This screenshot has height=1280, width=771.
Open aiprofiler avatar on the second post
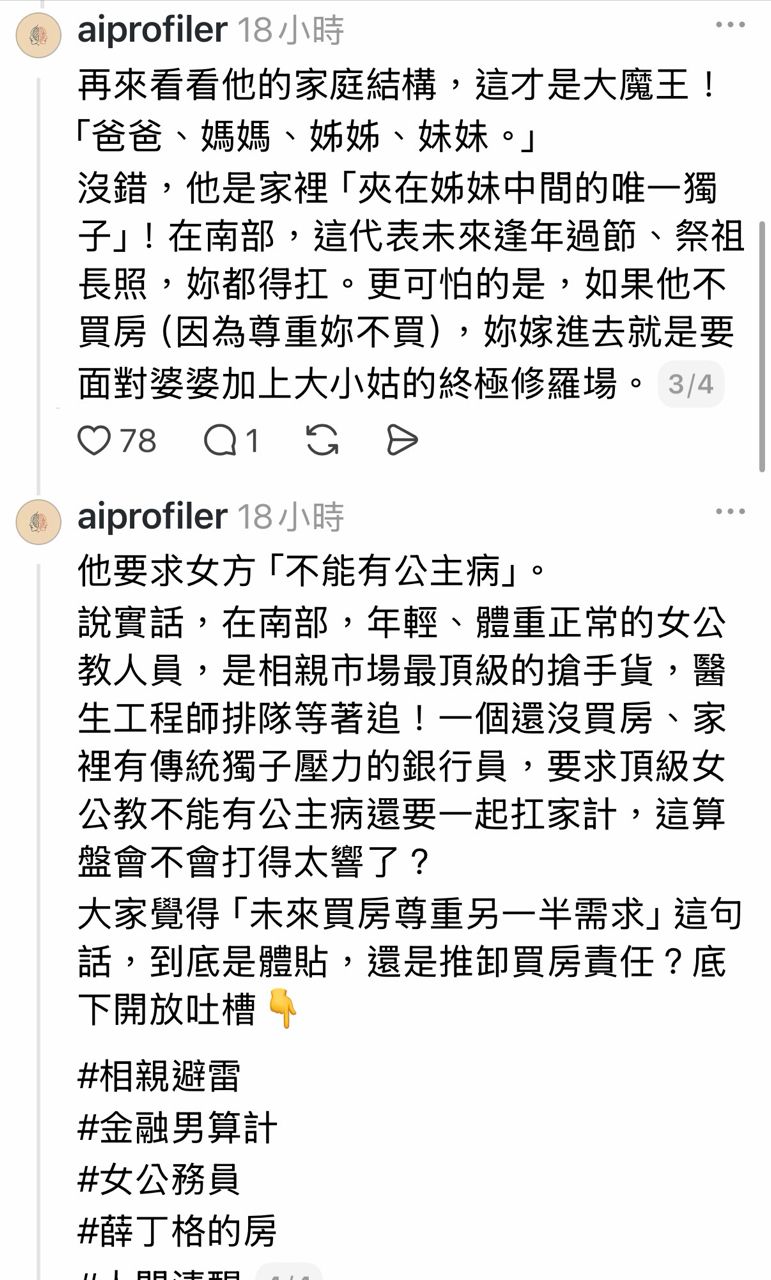point(39,522)
